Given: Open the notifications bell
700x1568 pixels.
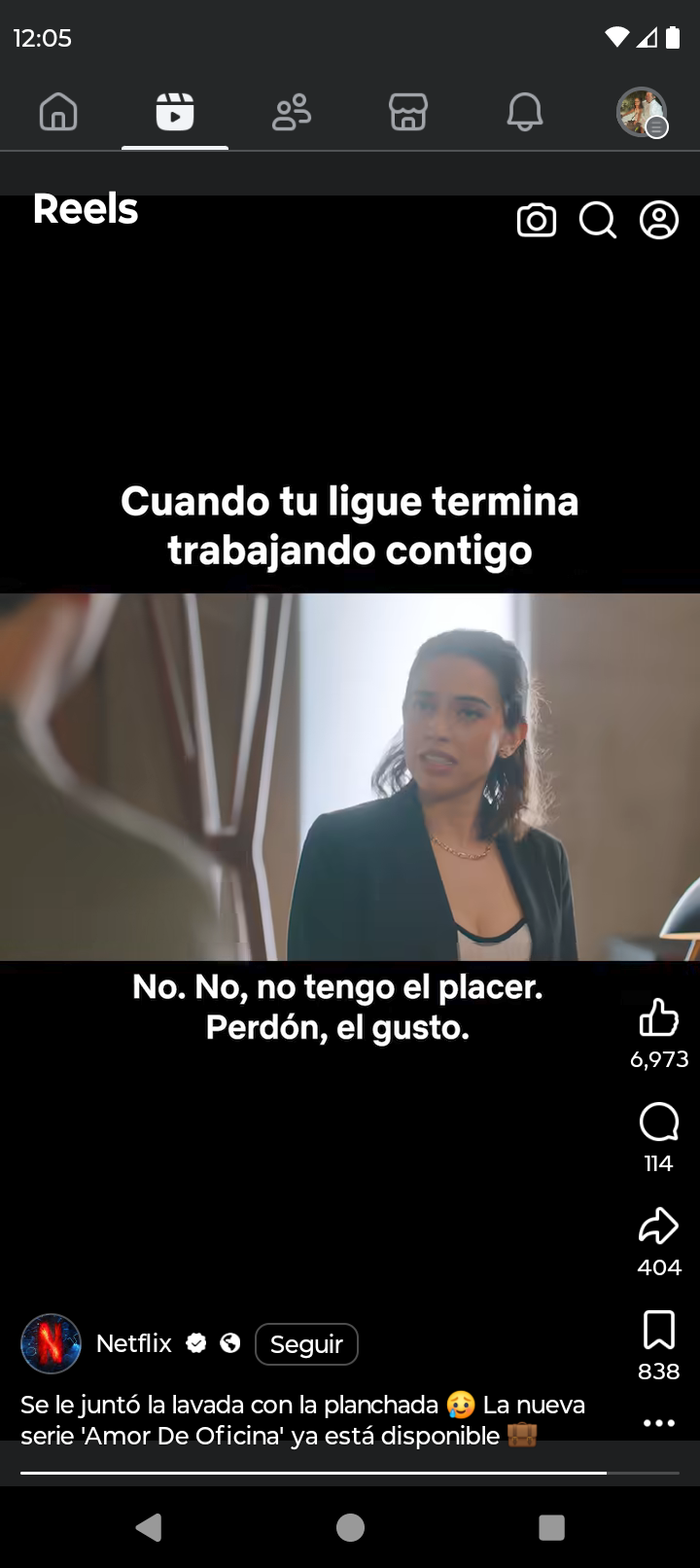Looking at the screenshot, I should [525, 112].
